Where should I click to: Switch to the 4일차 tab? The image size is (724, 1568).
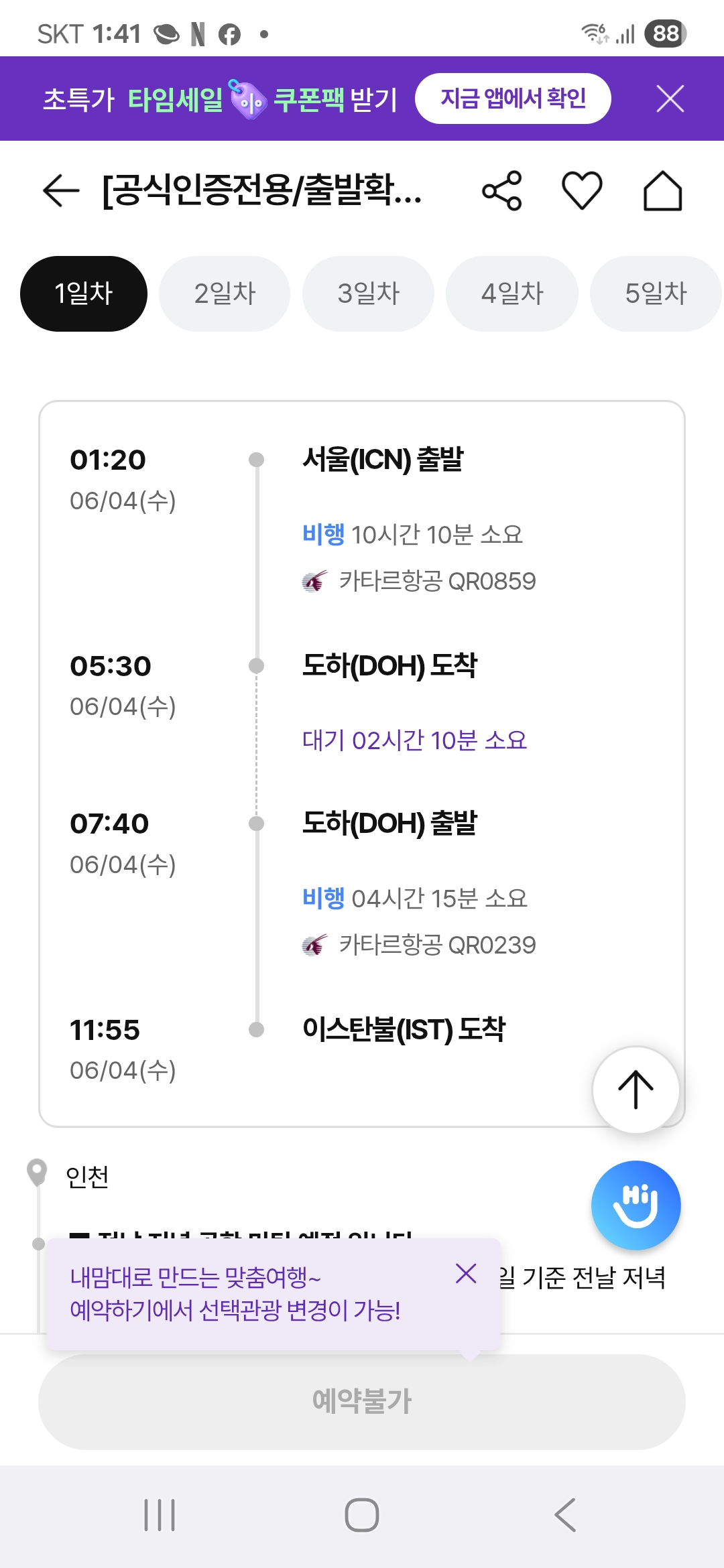click(x=512, y=293)
